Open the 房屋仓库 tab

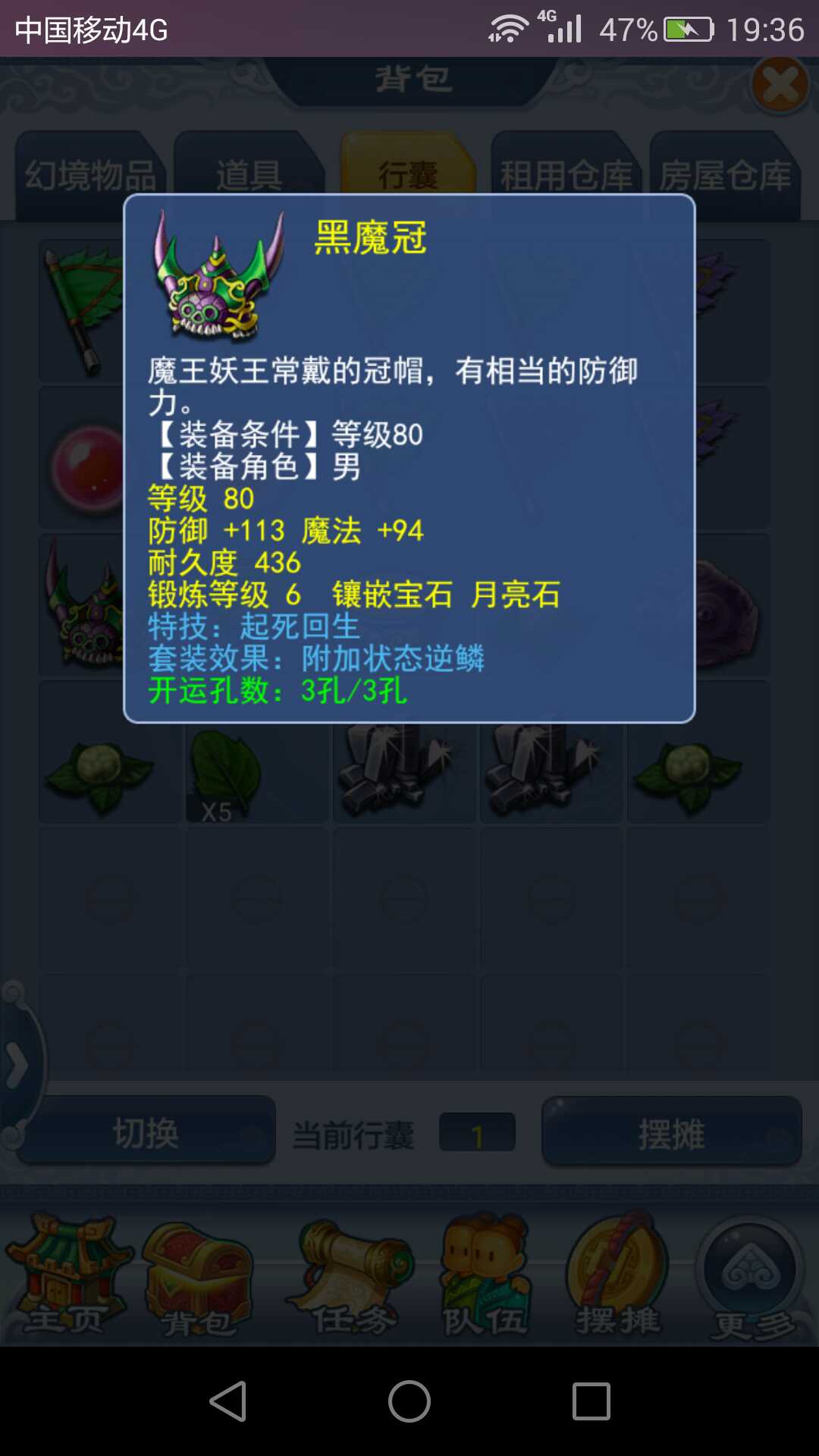pyautogui.click(x=725, y=176)
